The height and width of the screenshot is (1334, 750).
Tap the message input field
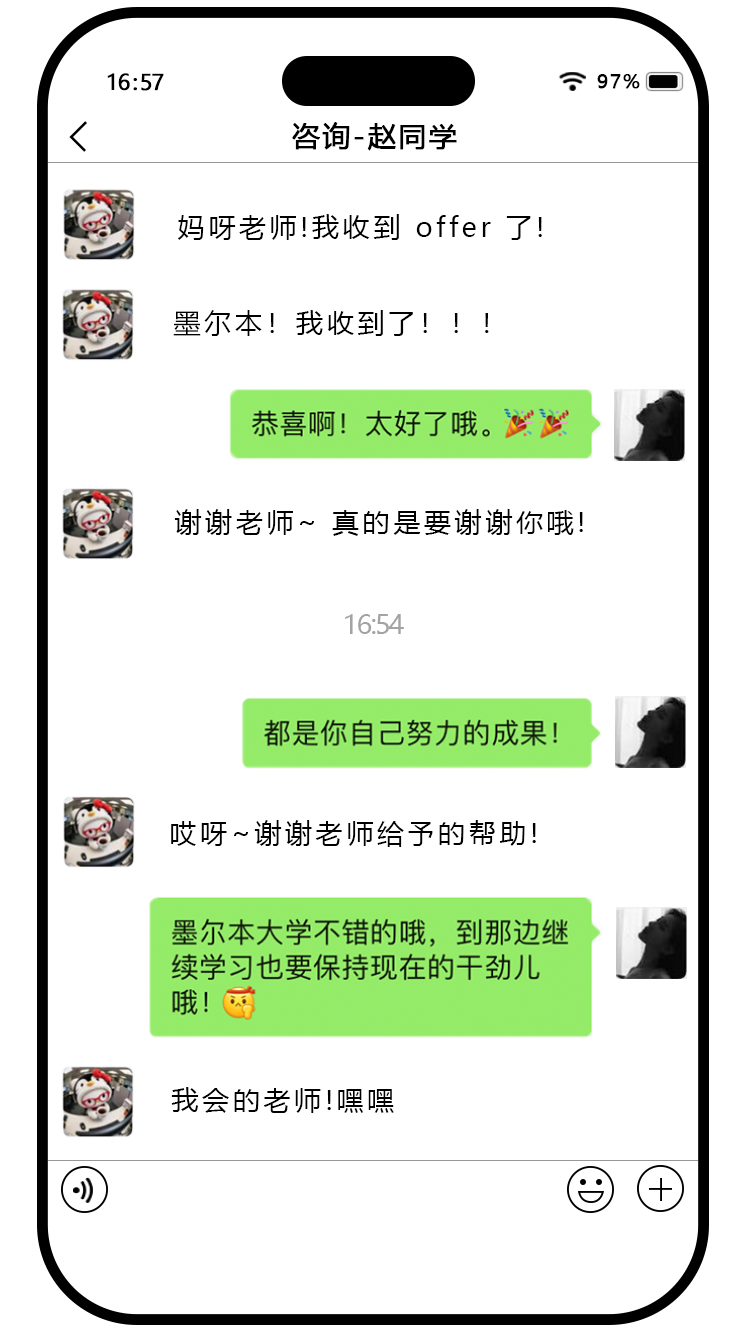tap(335, 1190)
